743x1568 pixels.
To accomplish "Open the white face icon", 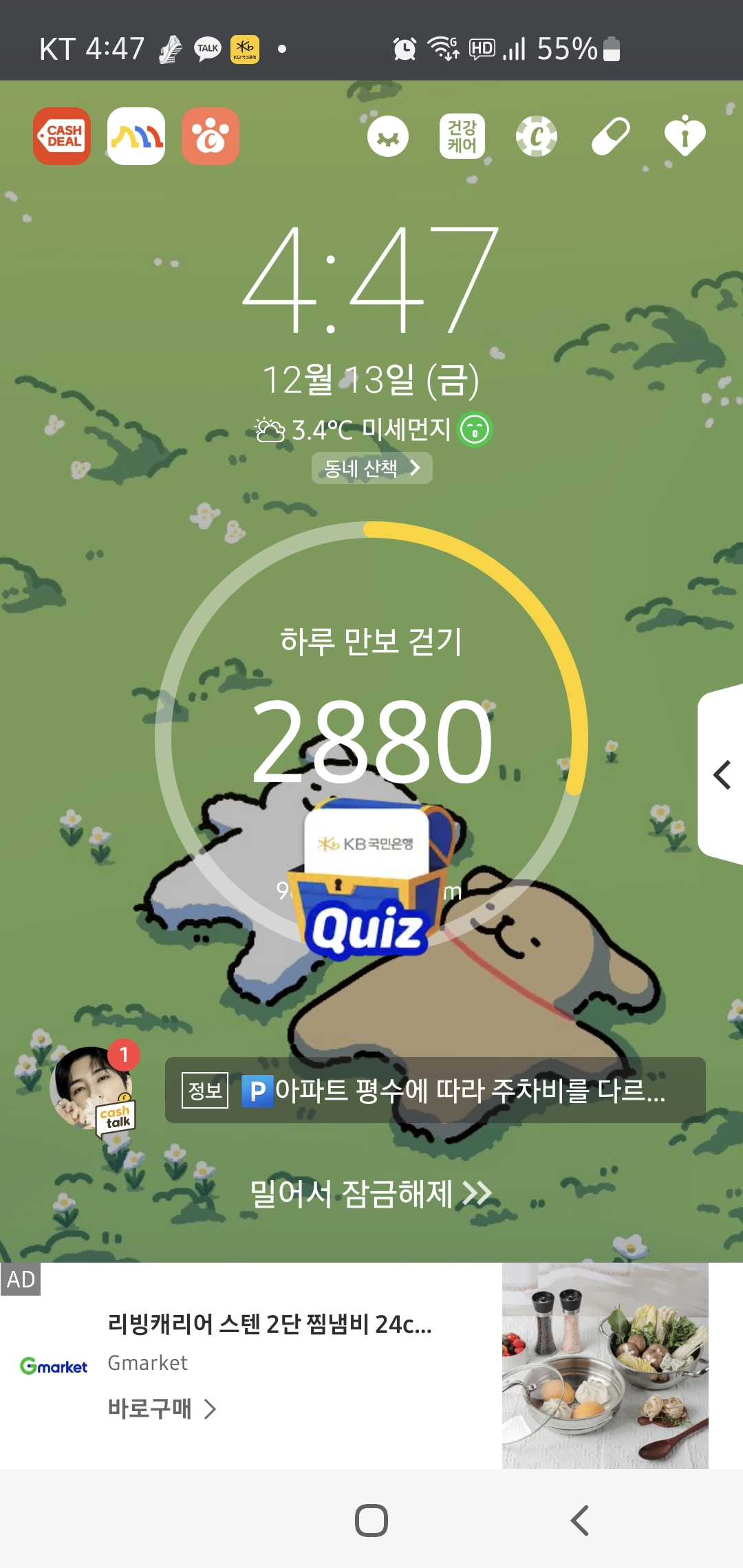I will pos(388,136).
